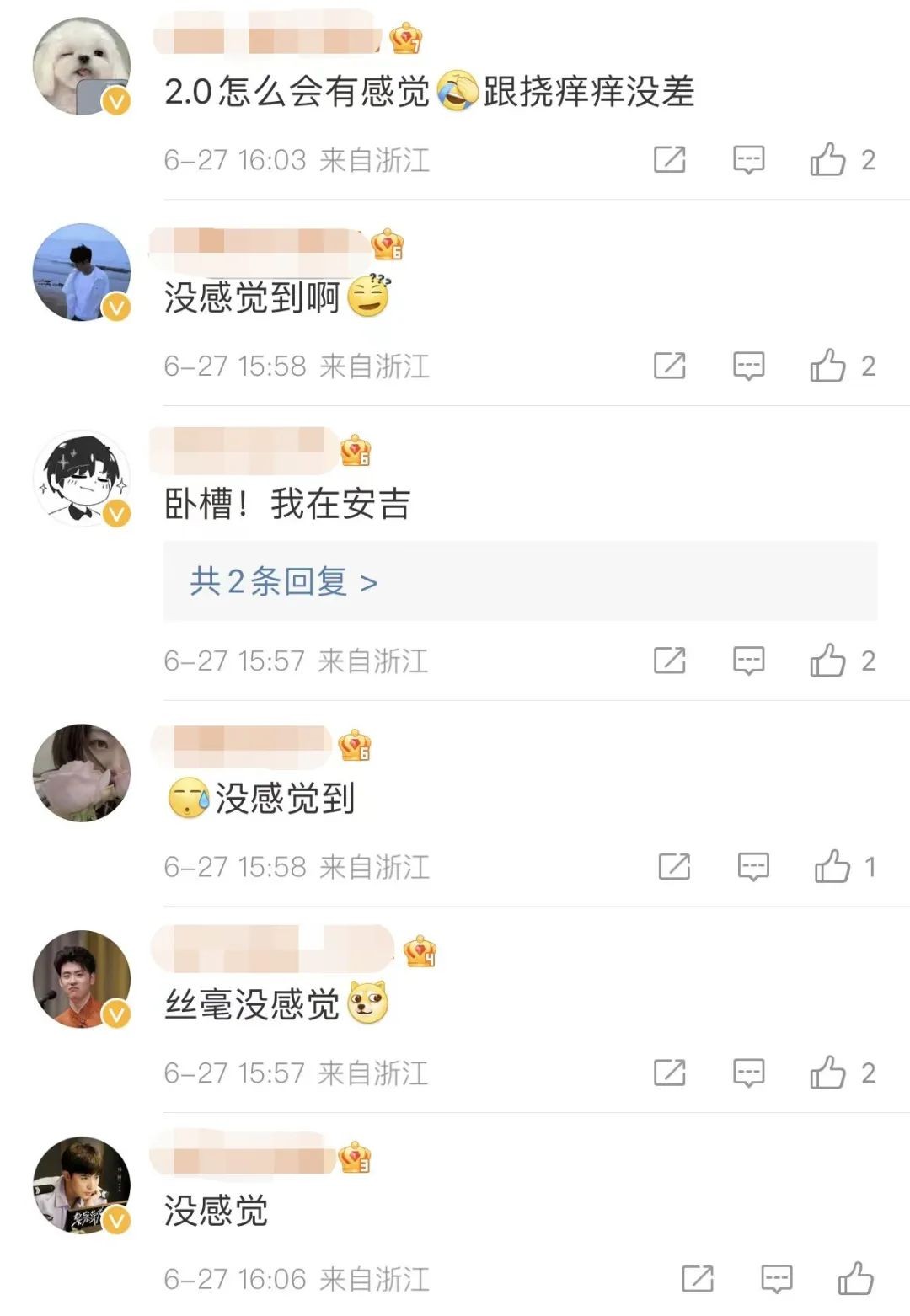The image size is (910, 1316).
Task: Reply to sweat emoji comment '没感觉到'
Action: tap(753, 866)
